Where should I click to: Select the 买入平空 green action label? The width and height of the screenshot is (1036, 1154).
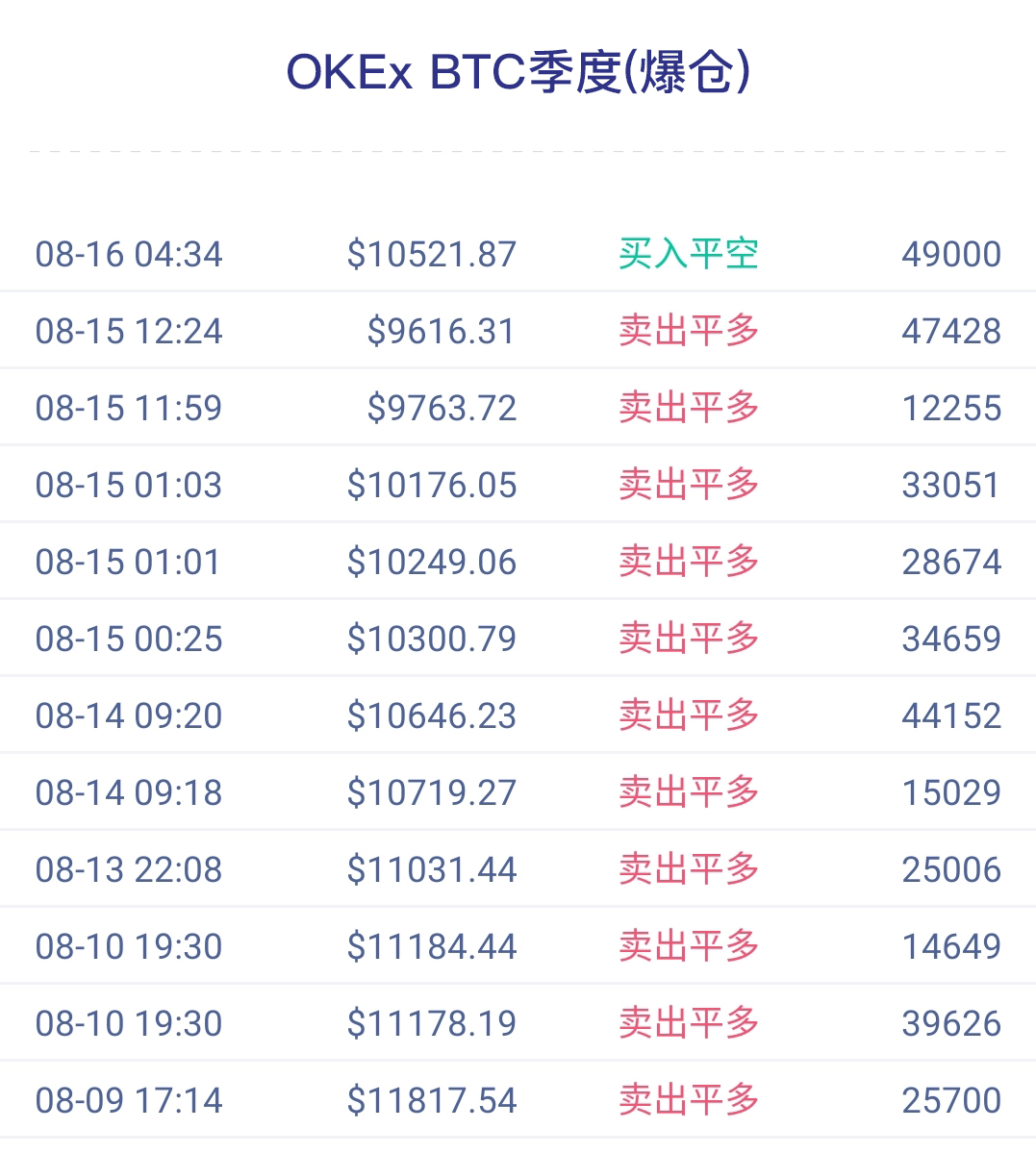tap(688, 254)
